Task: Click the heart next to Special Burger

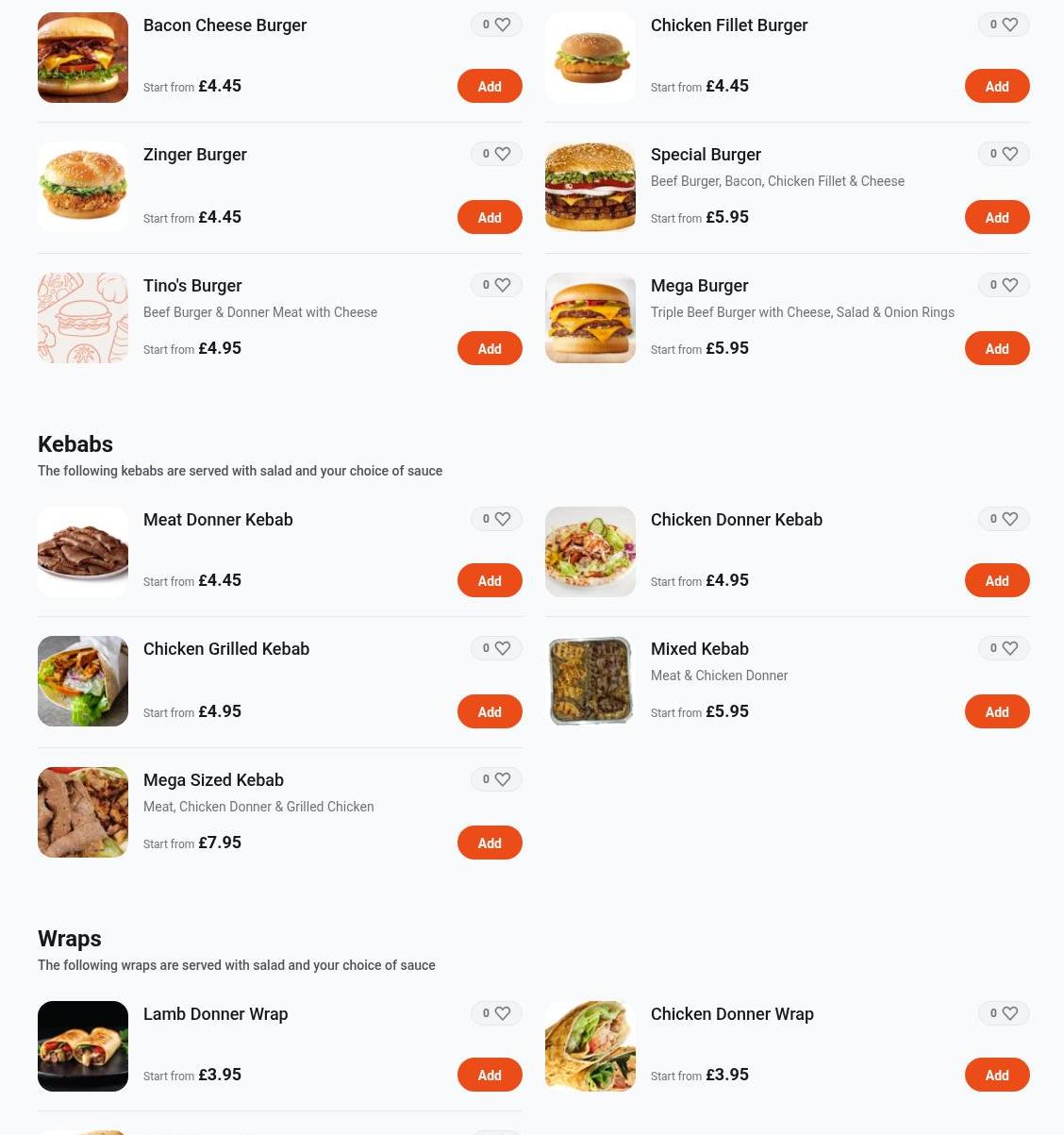Action: [1010, 154]
